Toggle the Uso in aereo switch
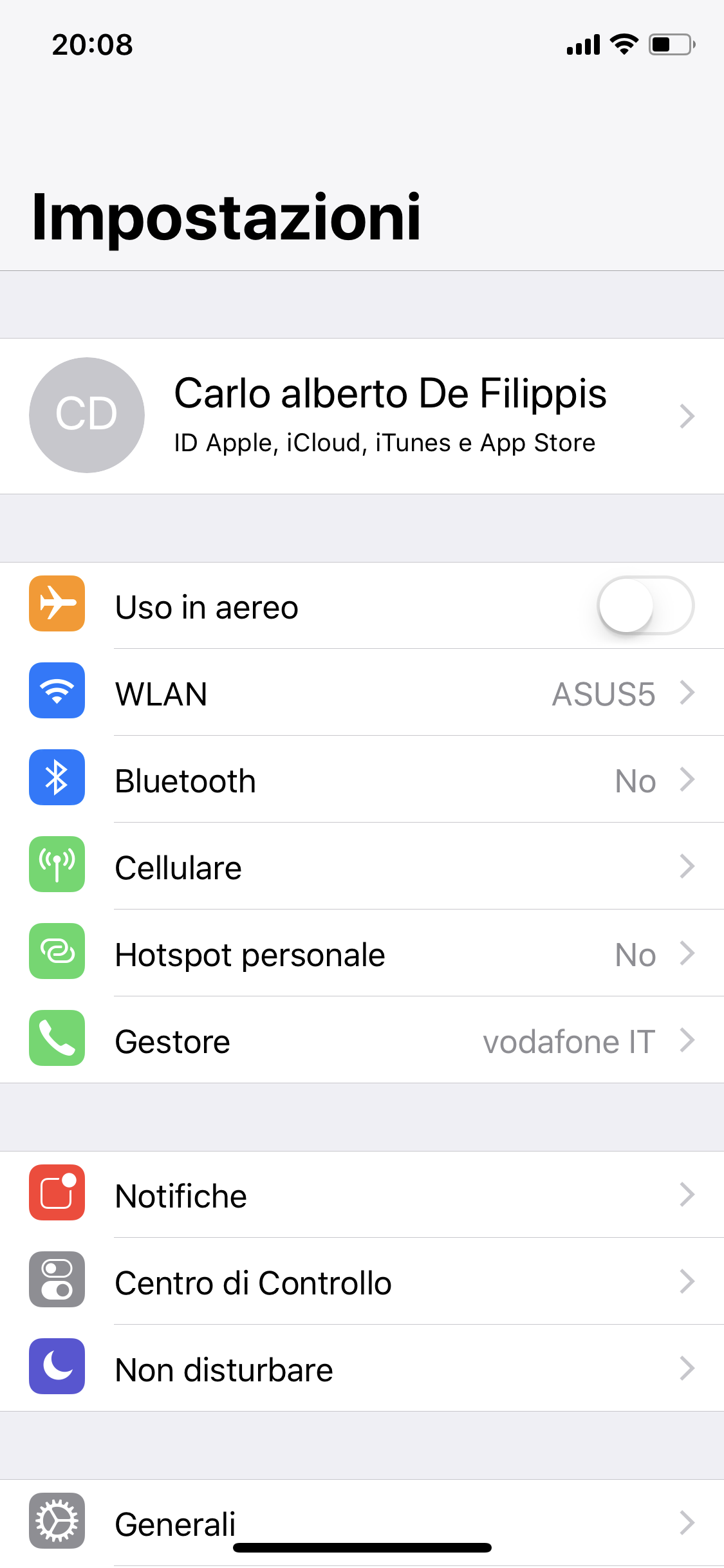 [x=645, y=605]
